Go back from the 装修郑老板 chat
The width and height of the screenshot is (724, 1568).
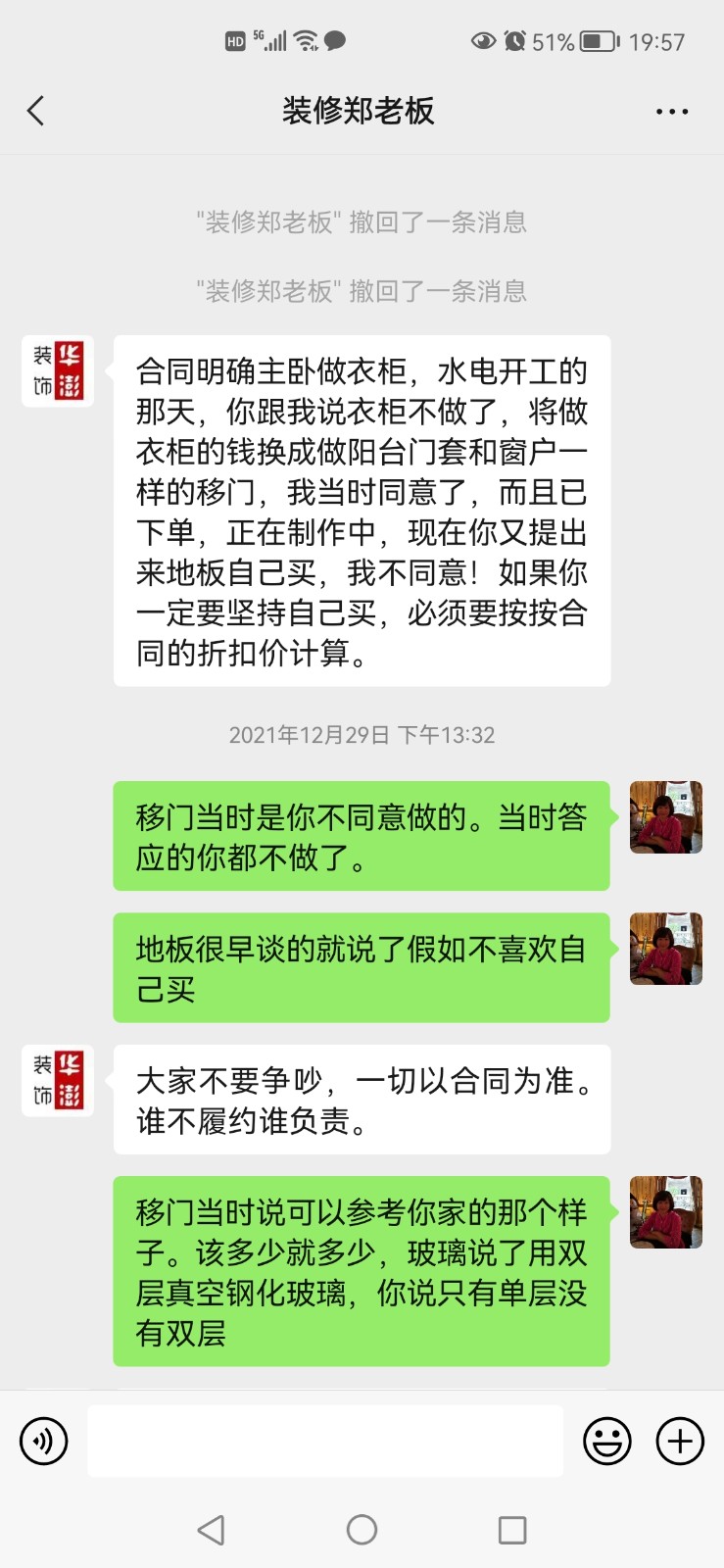pyautogui.click(x=36, y=111)
